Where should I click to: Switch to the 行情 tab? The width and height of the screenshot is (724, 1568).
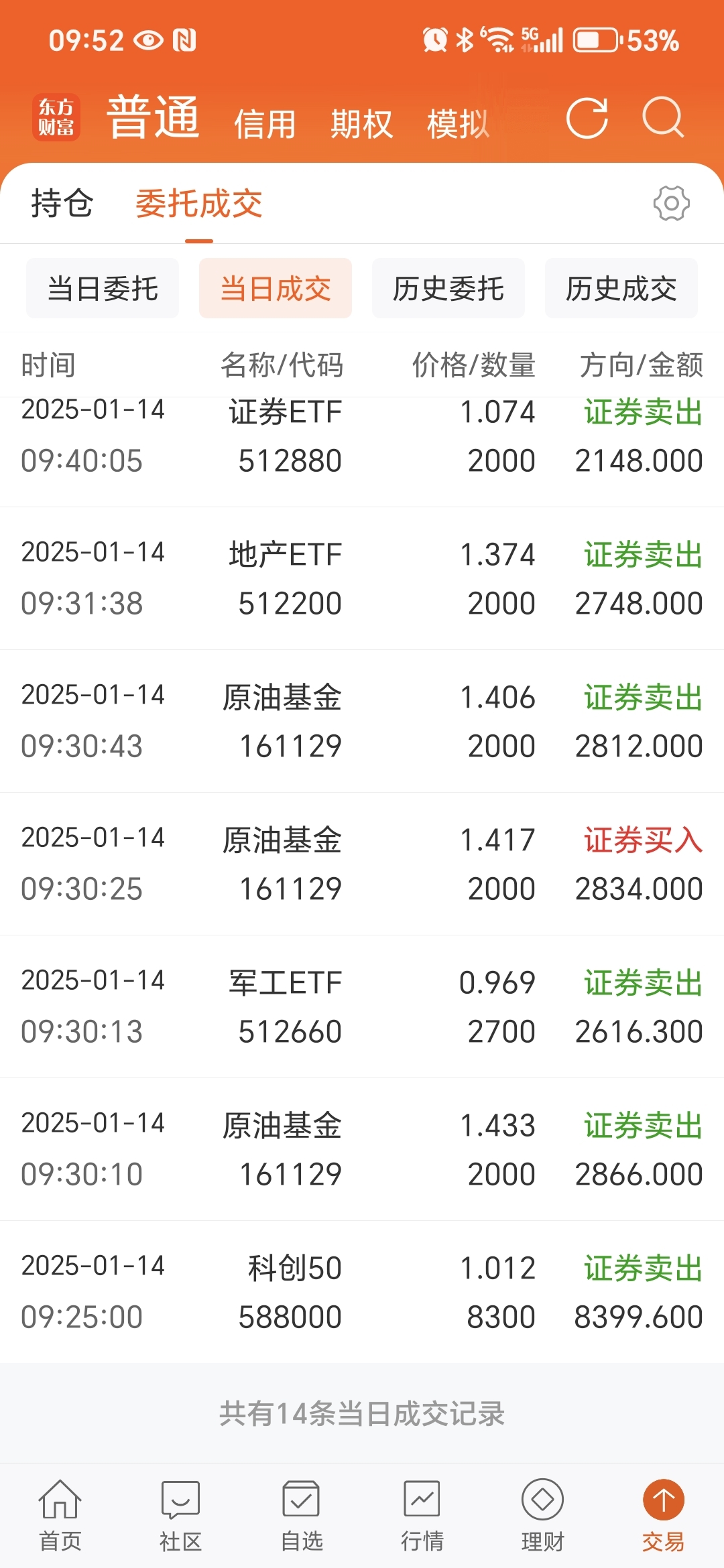[422, 1516]
